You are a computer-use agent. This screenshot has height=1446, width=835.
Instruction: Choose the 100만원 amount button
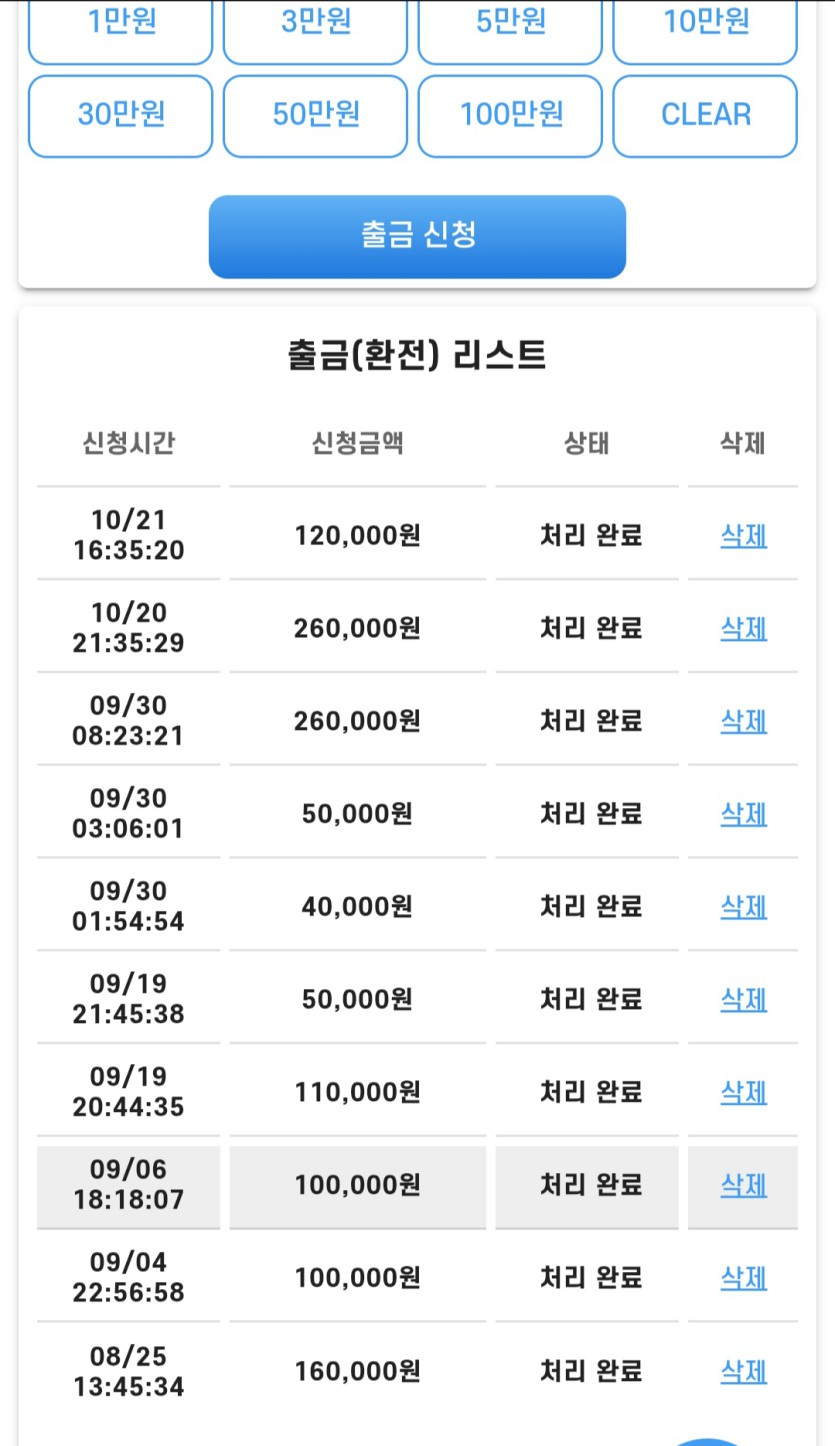[510, 115]
